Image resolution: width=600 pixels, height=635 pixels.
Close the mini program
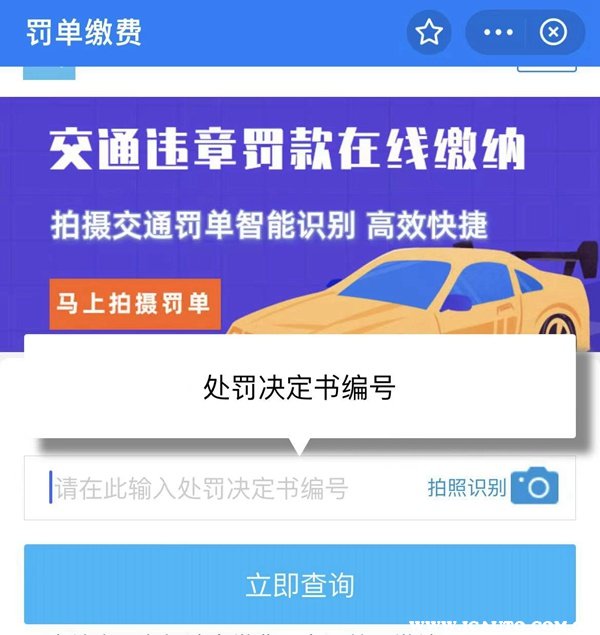[x=553, y=33]
